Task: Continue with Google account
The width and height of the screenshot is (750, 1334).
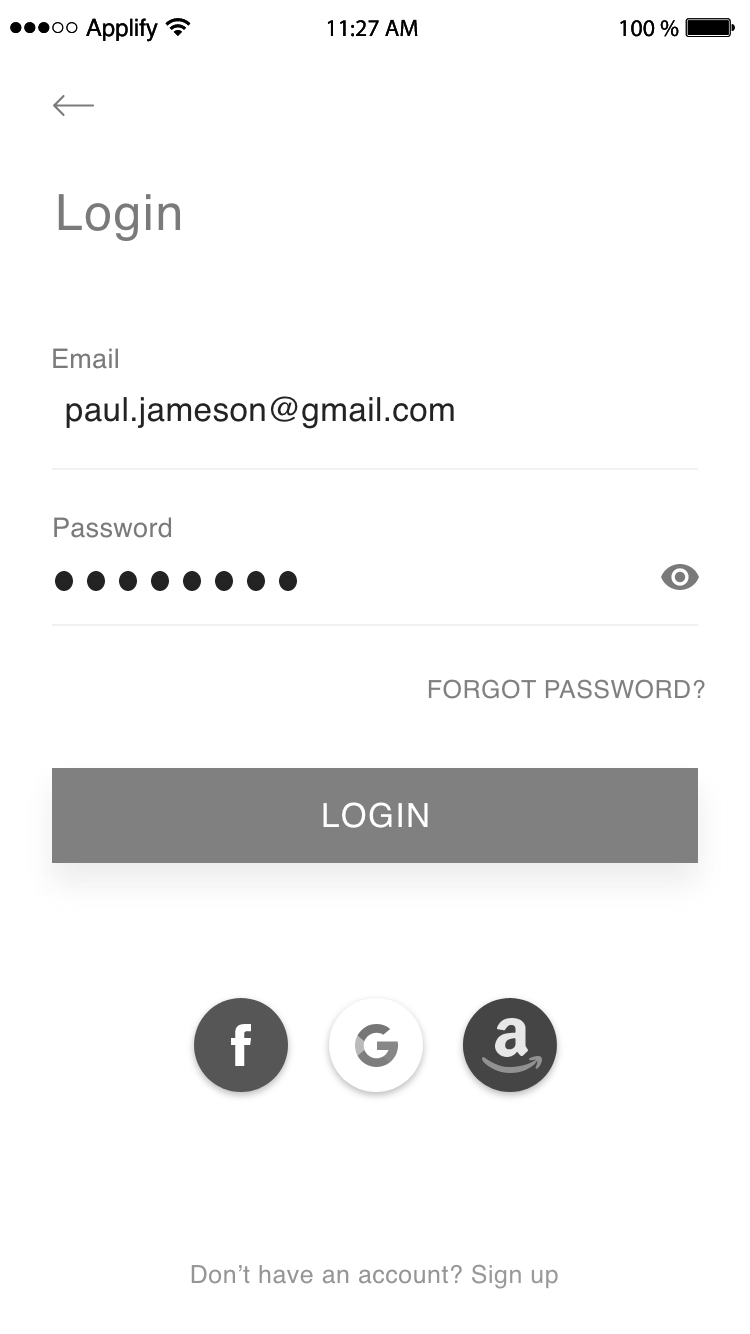Action: [376, 1045]
